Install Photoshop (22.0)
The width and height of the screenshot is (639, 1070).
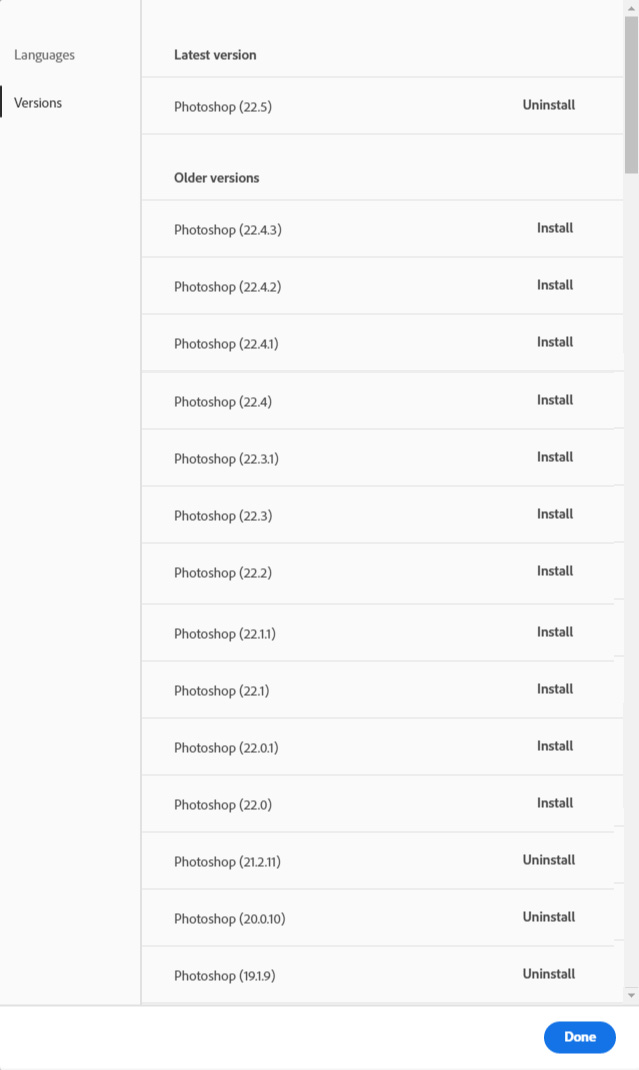555,803
